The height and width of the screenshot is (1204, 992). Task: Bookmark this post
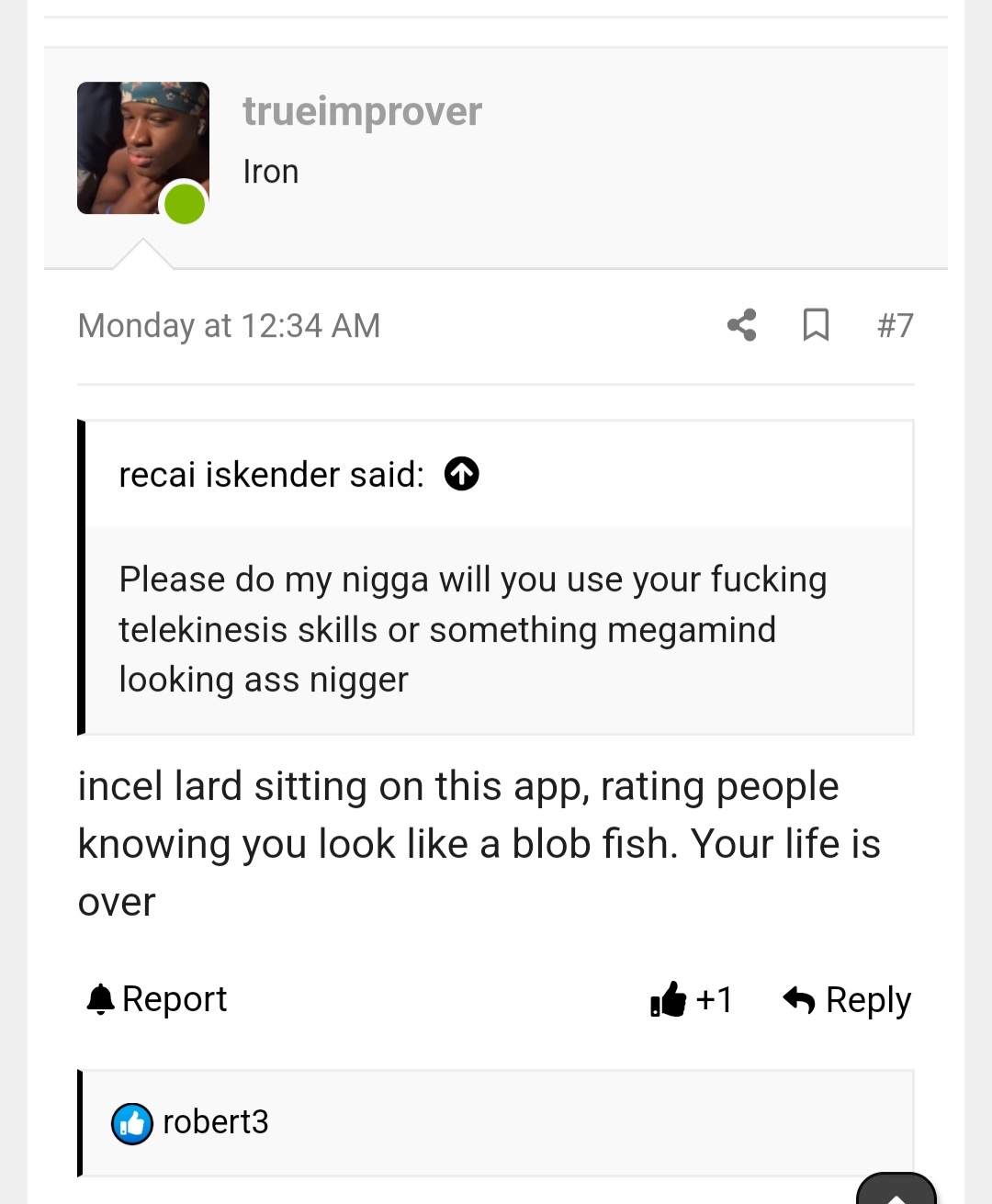816,325
